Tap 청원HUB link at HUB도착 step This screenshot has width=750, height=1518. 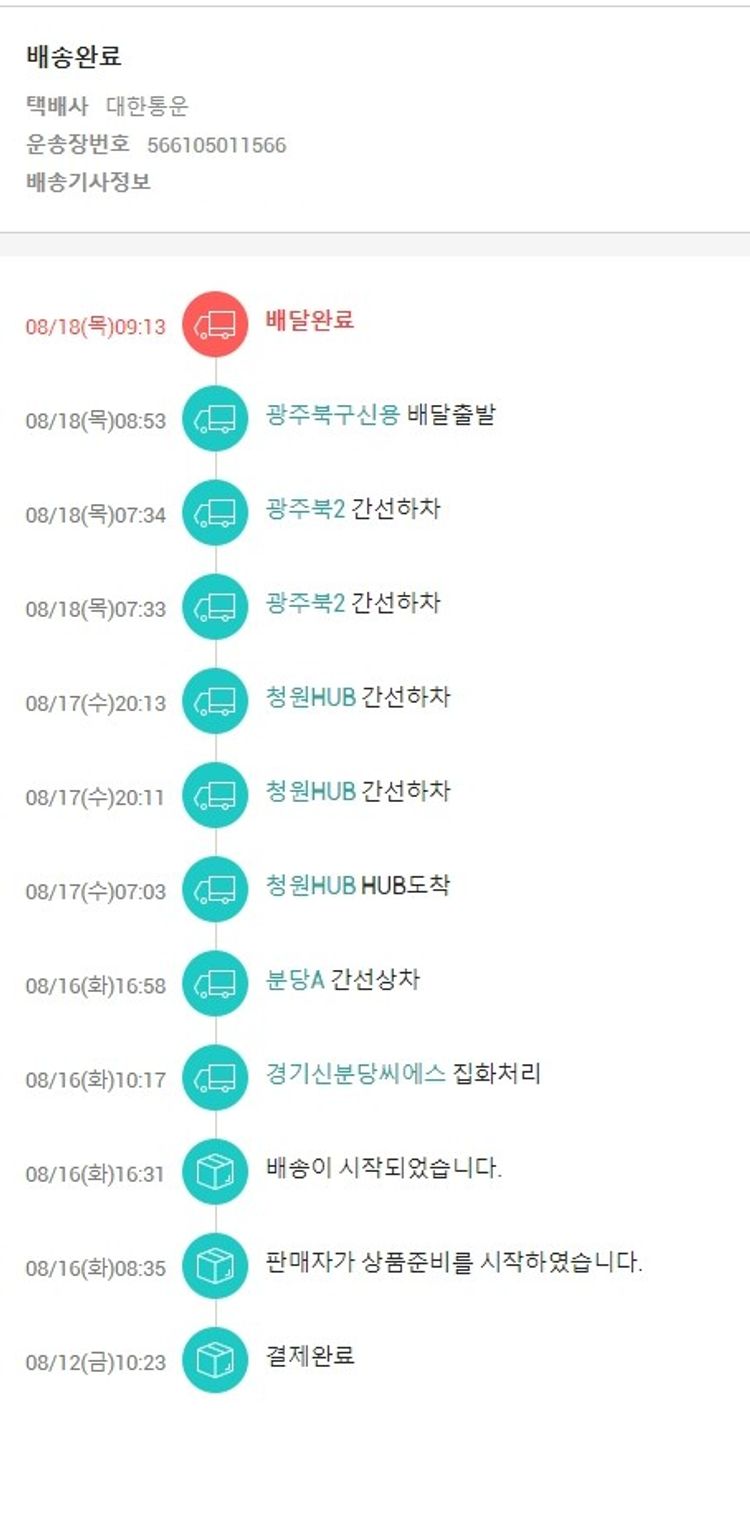point(310,885)
